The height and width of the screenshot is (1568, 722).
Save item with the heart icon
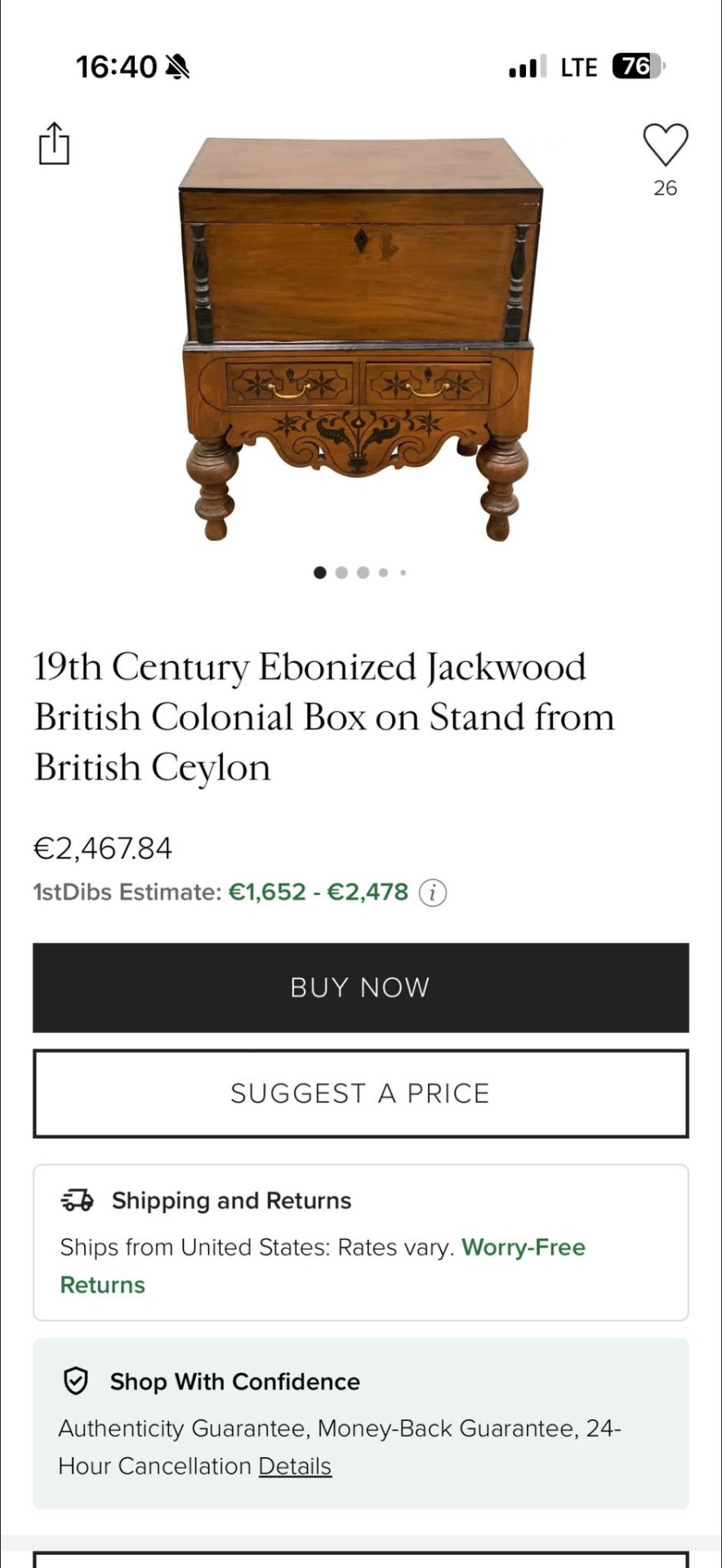[665, 145]
